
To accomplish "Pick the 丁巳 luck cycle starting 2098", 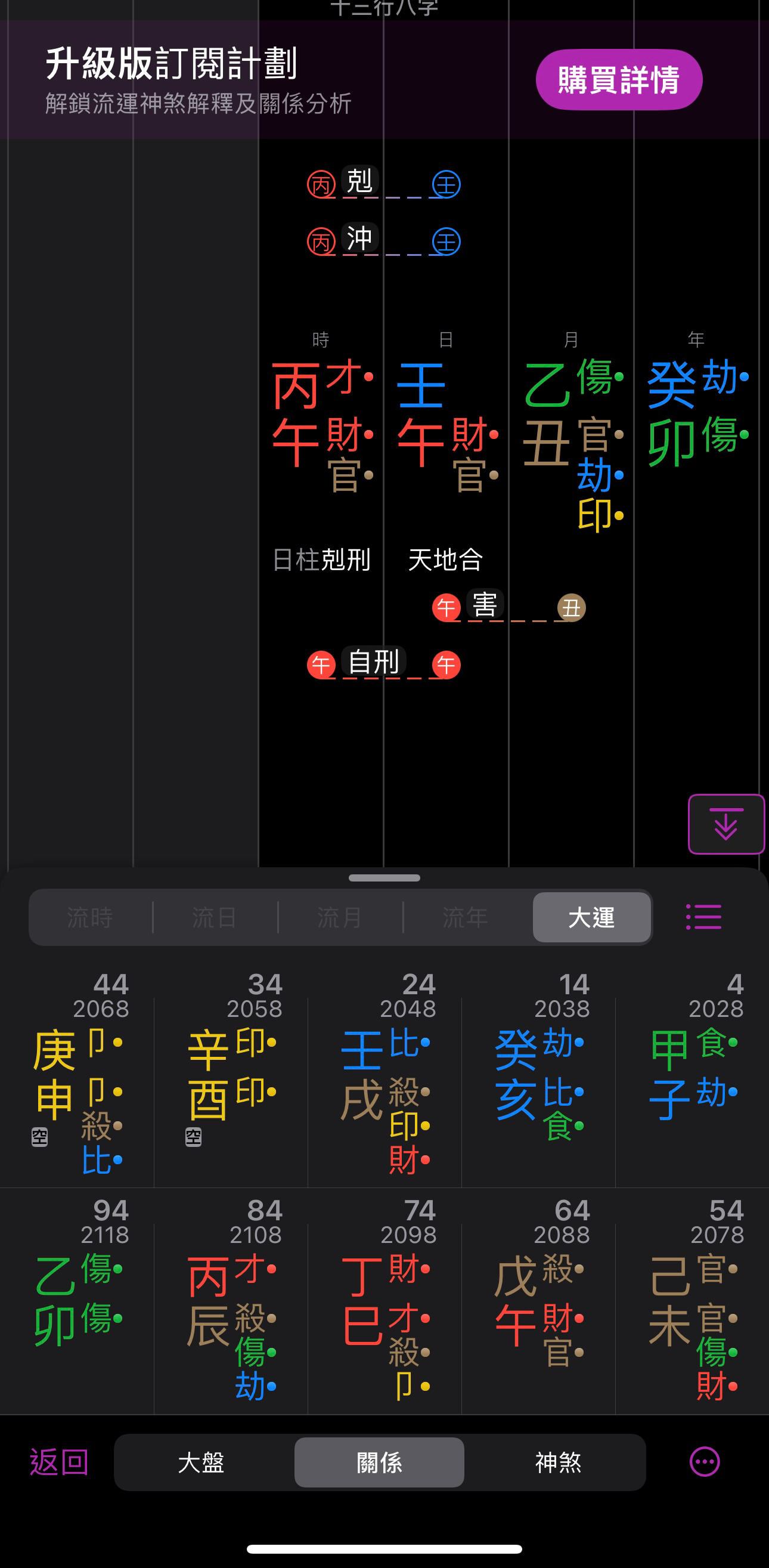I will coord(384,1300).
